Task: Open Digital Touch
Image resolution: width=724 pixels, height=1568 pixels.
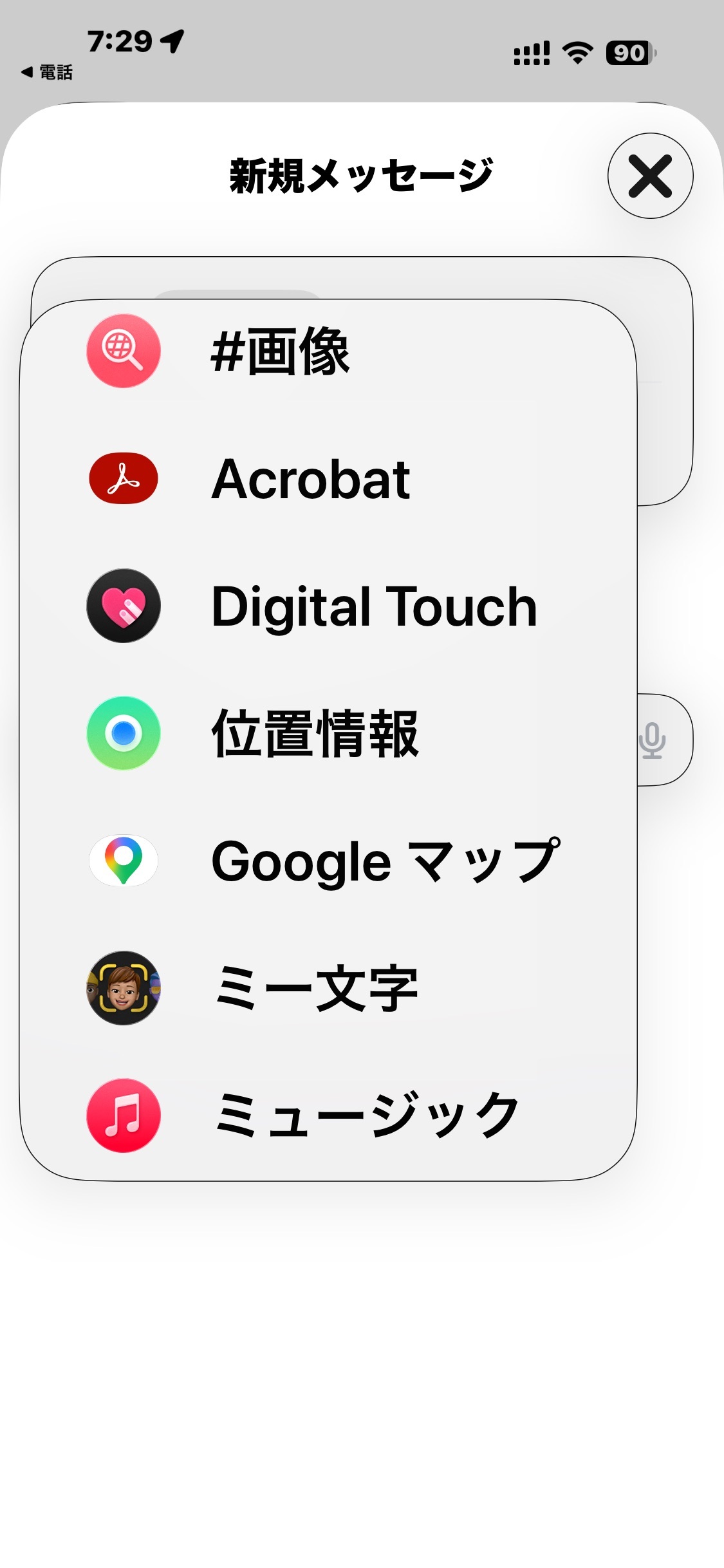Action: (x=328, y=606)
